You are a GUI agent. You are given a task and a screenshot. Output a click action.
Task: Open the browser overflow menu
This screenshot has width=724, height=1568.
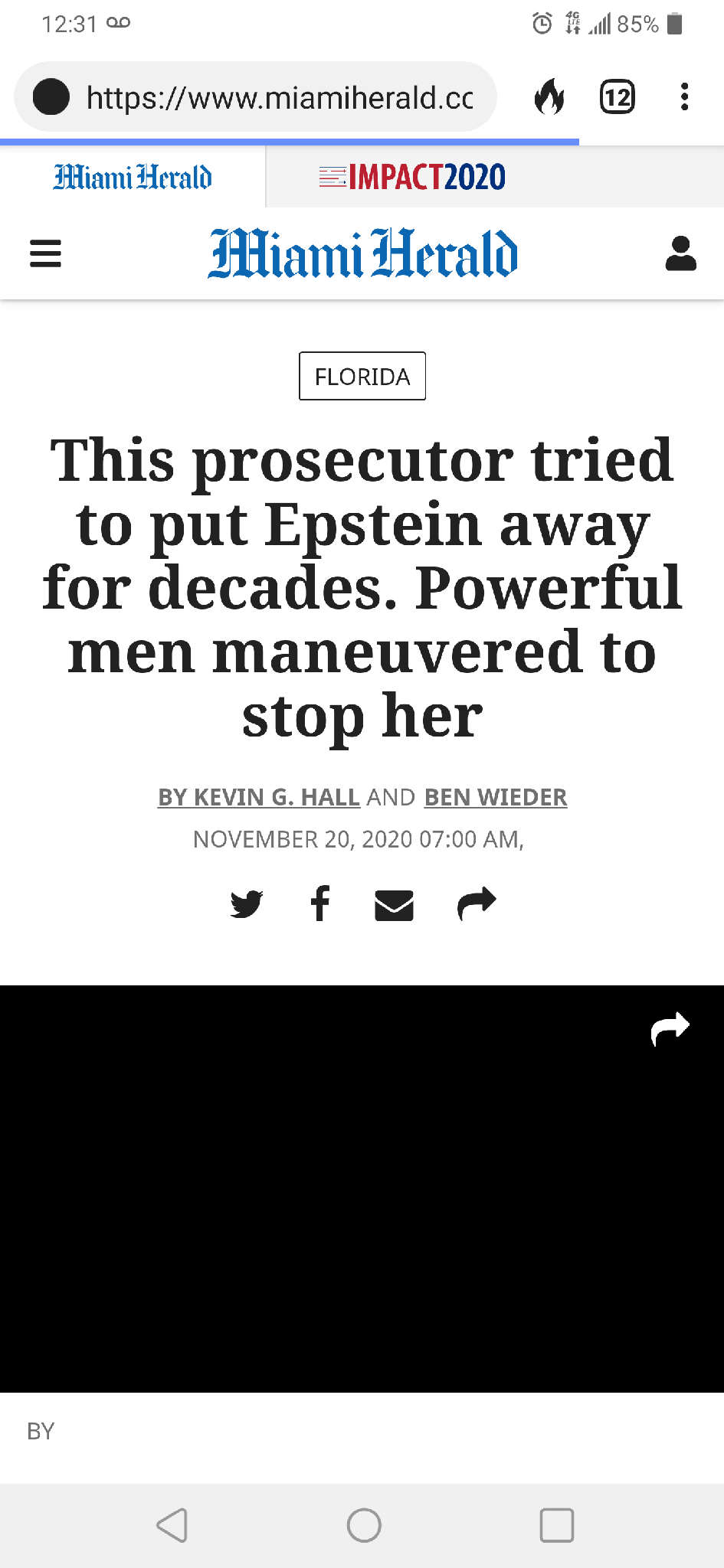(685, 97)
